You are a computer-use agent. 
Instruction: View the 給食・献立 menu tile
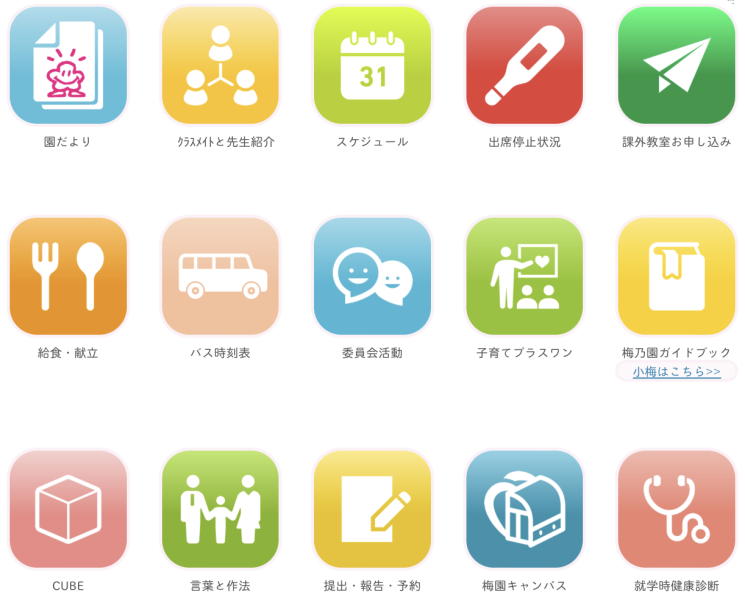(68, 277)
